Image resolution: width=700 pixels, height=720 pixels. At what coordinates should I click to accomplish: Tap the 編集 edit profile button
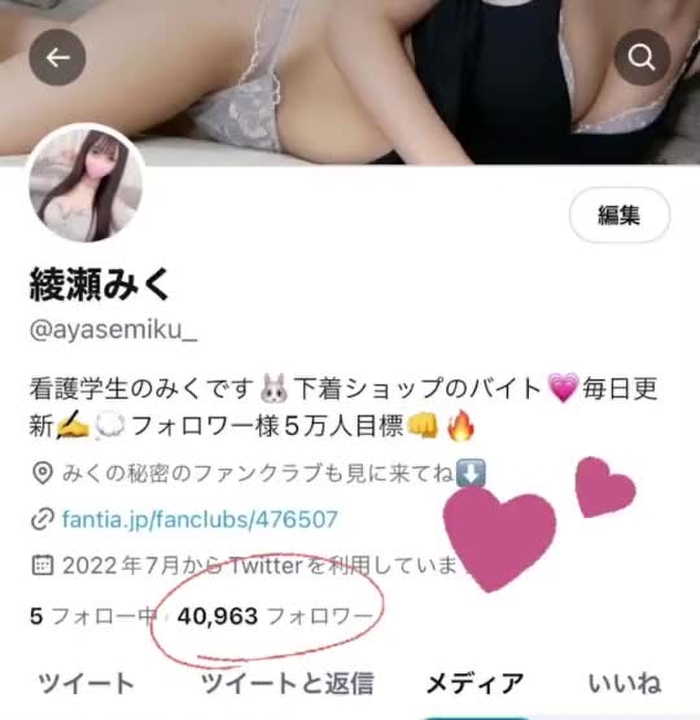[x=618, y=215]
